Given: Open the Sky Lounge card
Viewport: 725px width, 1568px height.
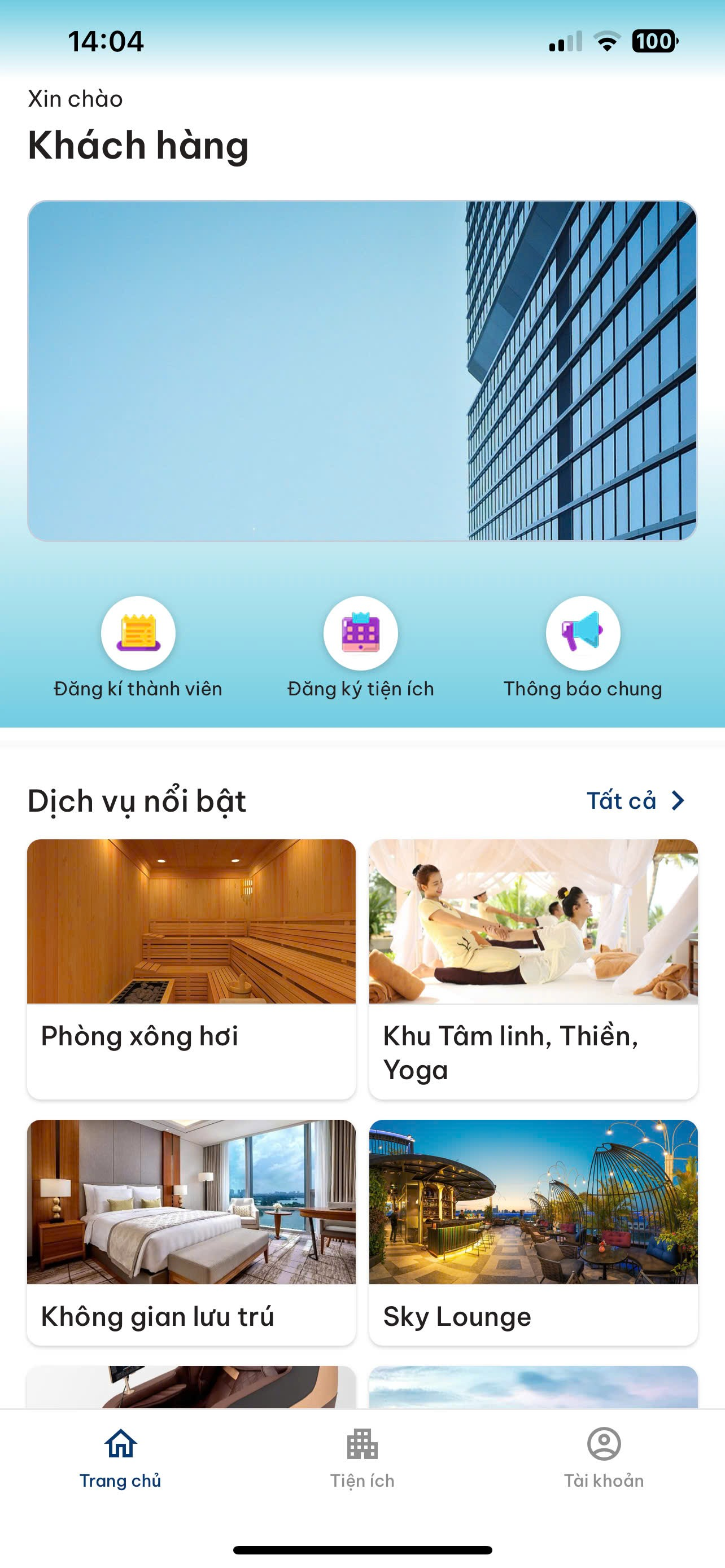Looking at the screenshot, I should pos(533,1231).
